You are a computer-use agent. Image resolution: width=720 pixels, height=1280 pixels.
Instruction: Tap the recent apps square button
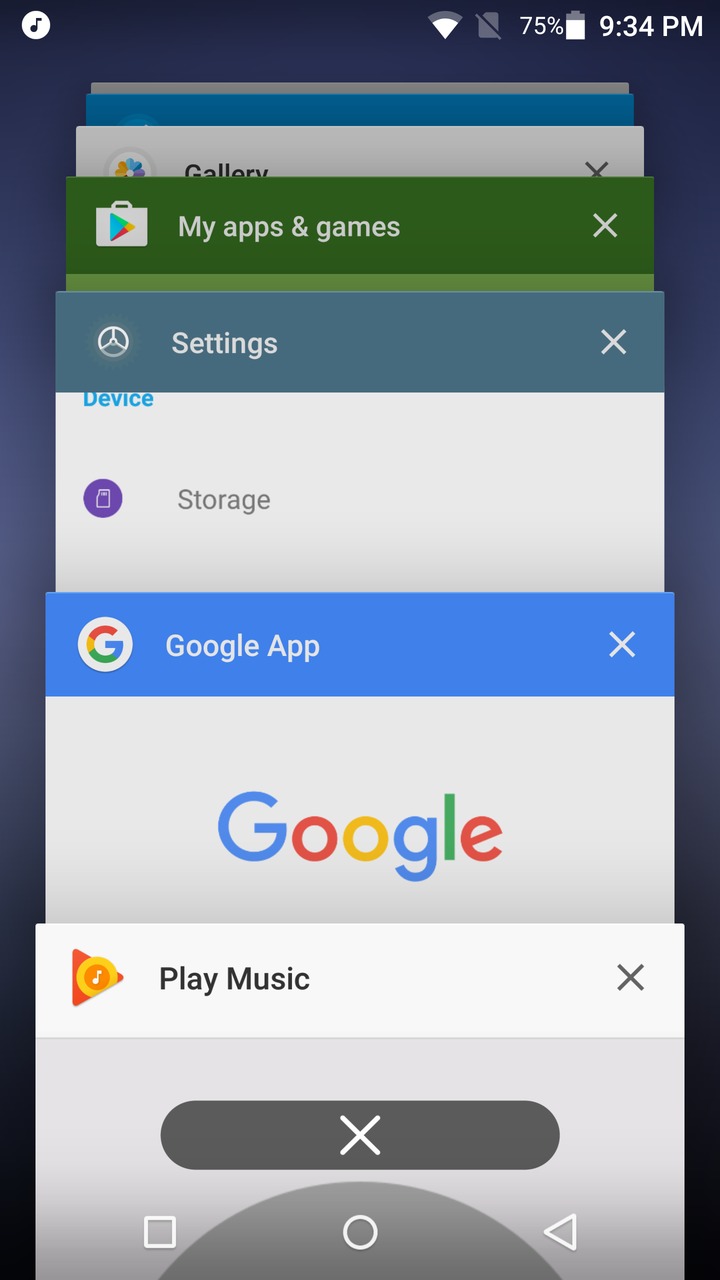[x=160, y=1232]
